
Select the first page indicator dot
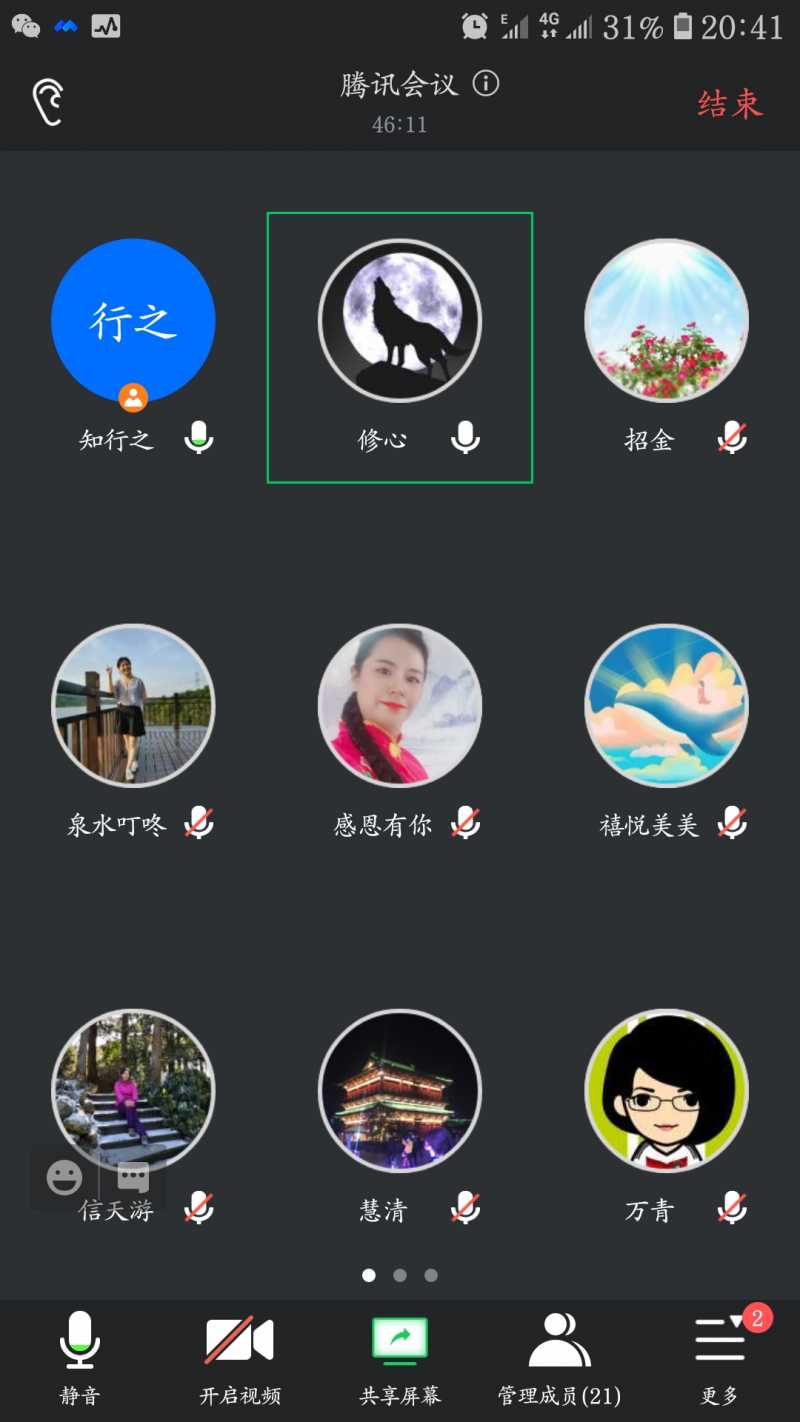369,1275
